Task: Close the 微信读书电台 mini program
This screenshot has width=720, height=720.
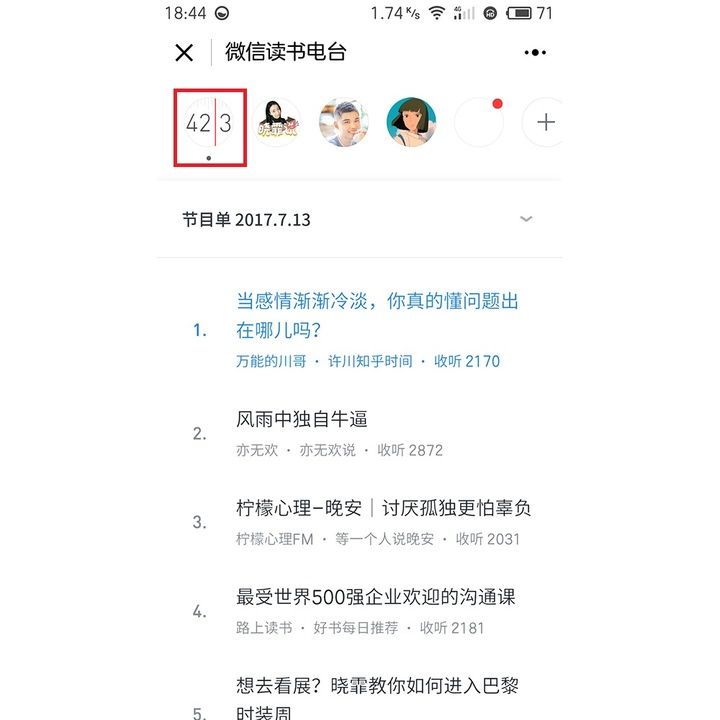Action: point(184,53)
